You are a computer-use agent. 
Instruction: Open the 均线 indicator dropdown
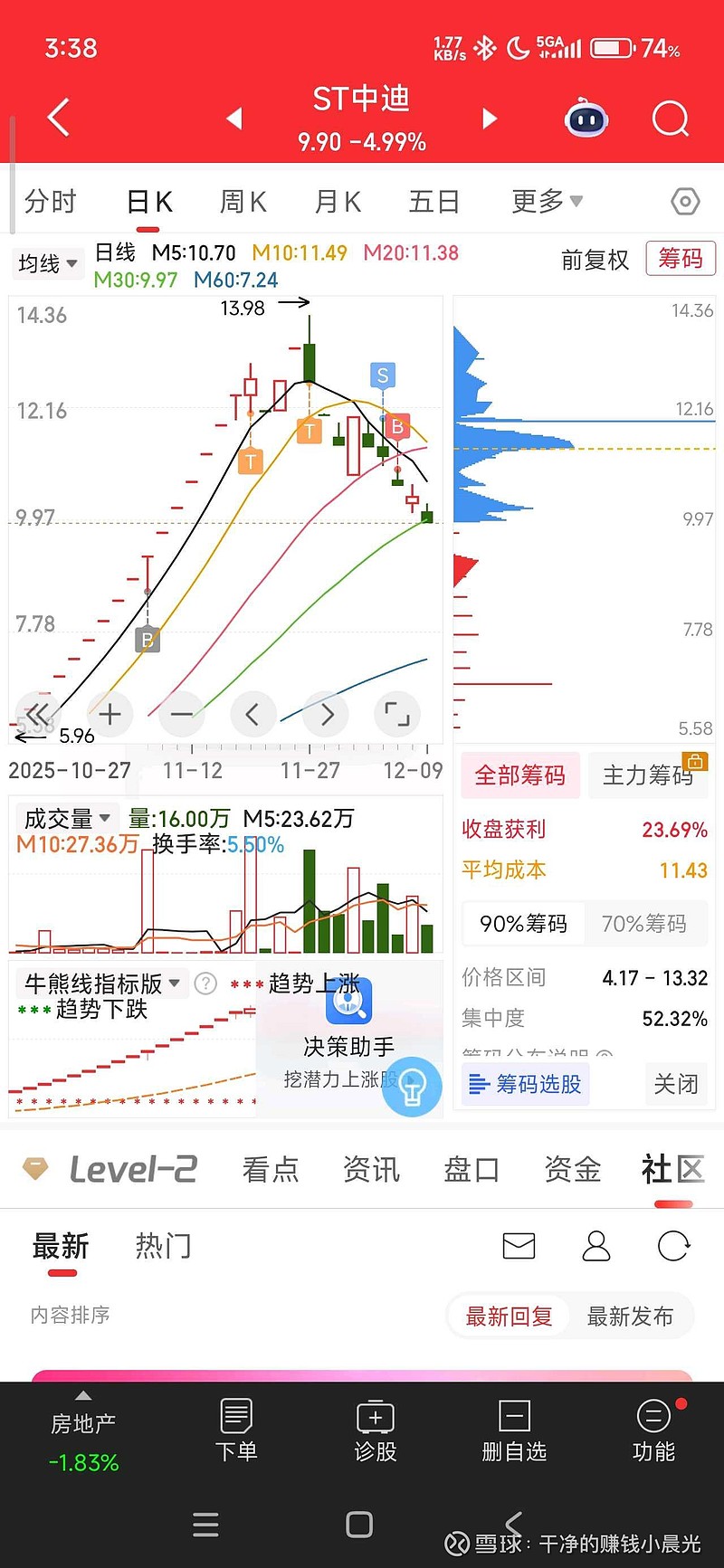(x=48, y=263)
